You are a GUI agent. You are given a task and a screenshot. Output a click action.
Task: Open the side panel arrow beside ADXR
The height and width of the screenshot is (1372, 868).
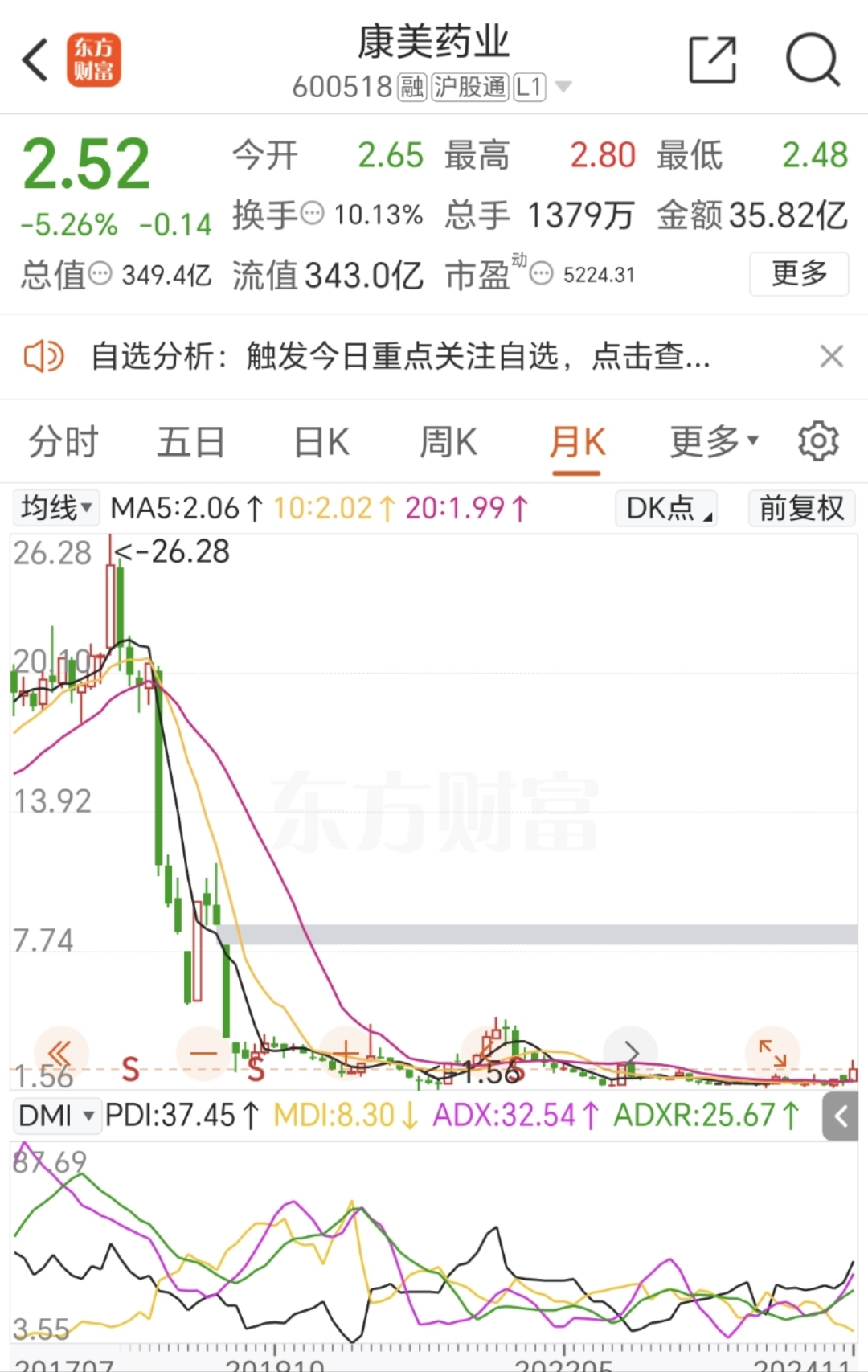point(841,1116)
